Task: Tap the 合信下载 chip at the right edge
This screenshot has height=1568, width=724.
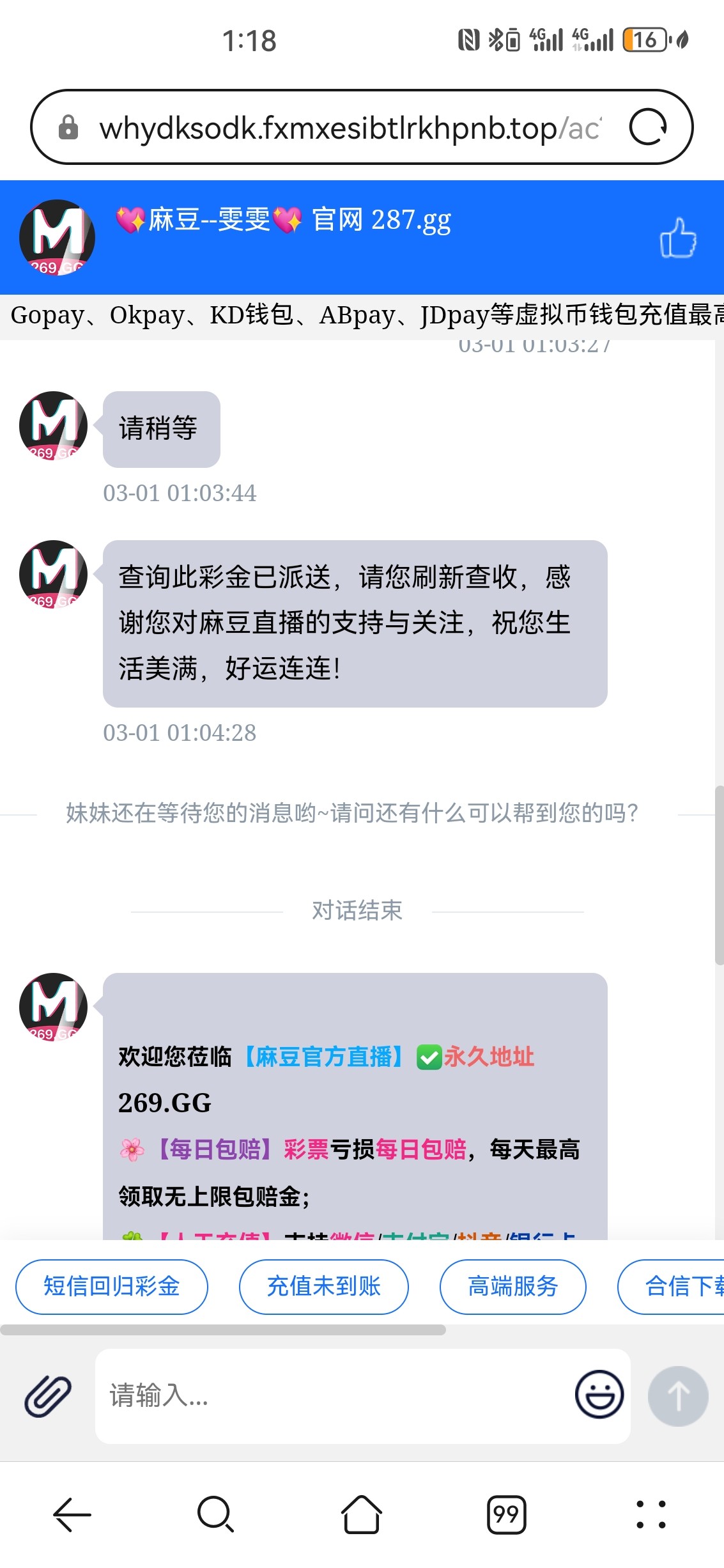Action: click(x=671, y=1286)
